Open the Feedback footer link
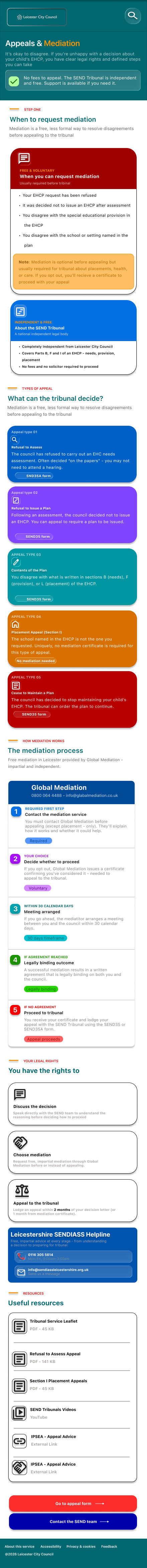The width and height of the screenshot is (147, 1568). (109, 1546)
